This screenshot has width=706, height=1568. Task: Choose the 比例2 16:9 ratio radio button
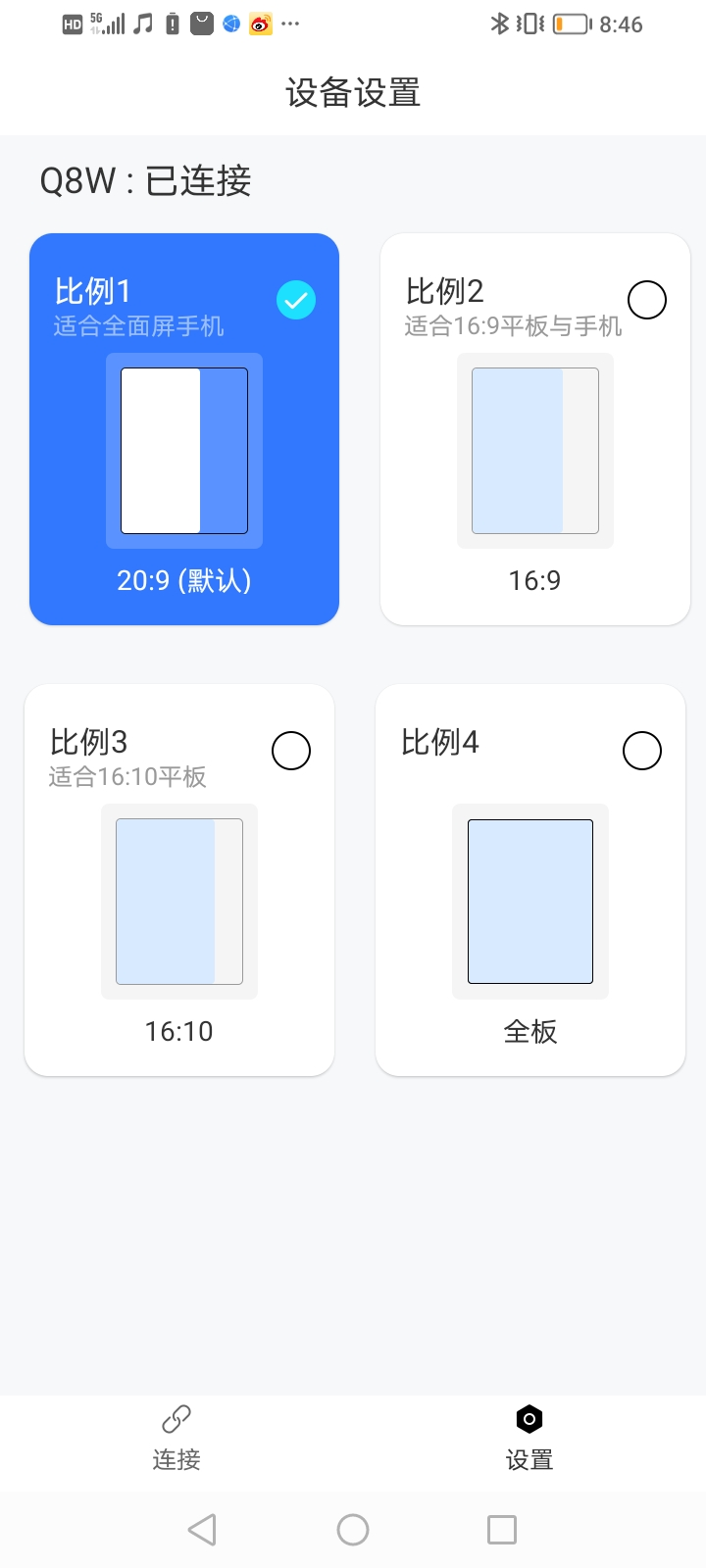click(647, 300)
